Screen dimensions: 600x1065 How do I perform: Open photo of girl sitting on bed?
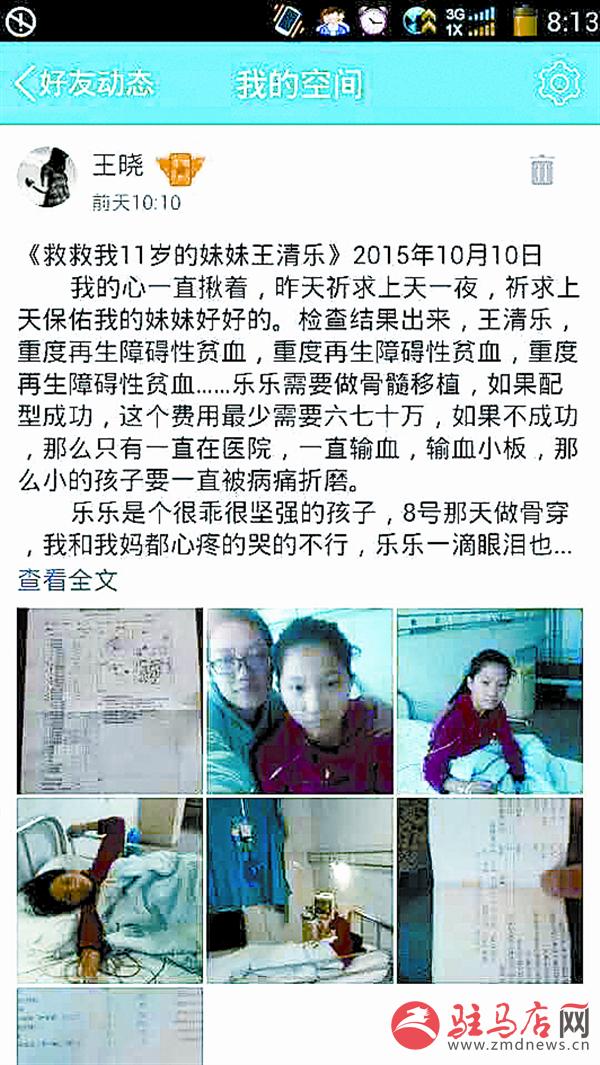click(489, 701)
